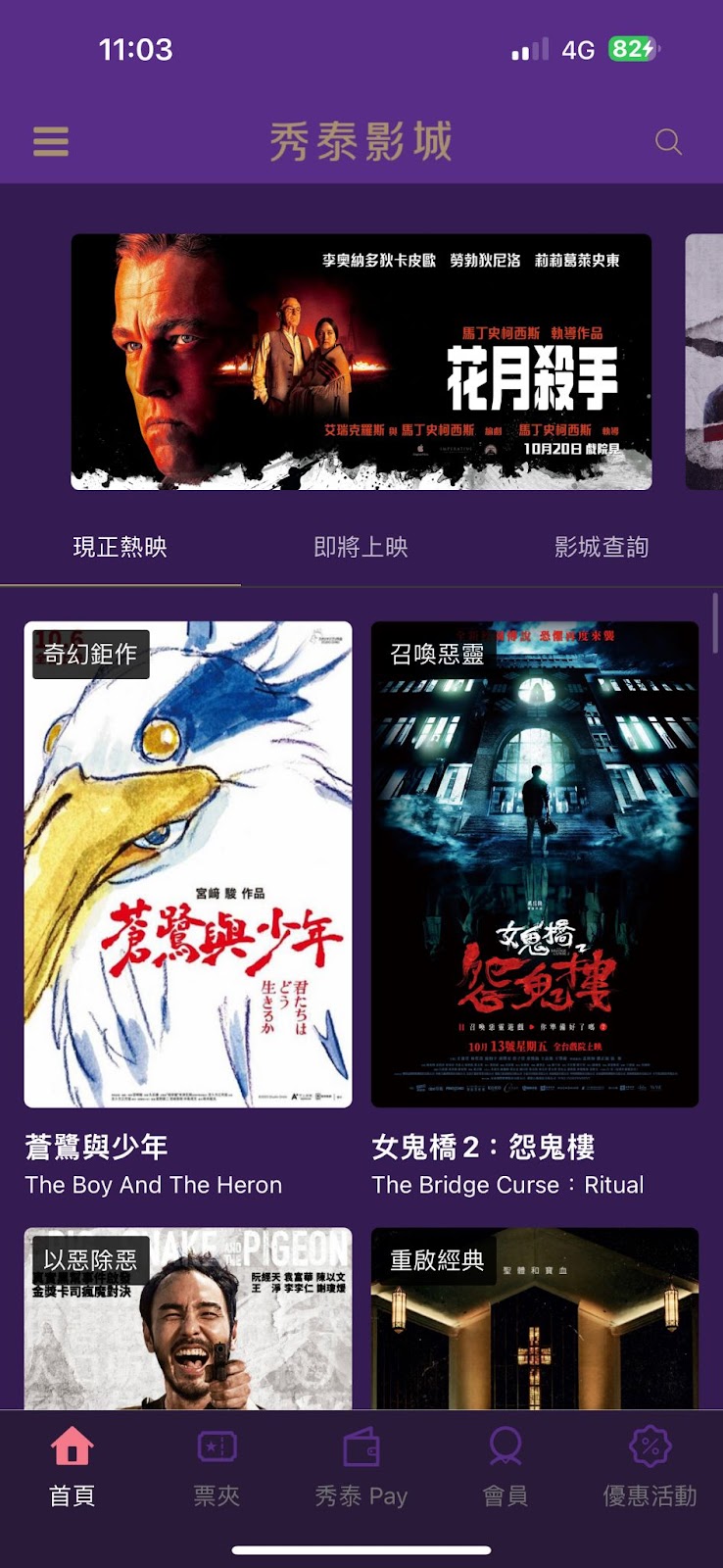723x1568 pixels.
Task: Go to the 首頁 home tab
Action: 72,1467
